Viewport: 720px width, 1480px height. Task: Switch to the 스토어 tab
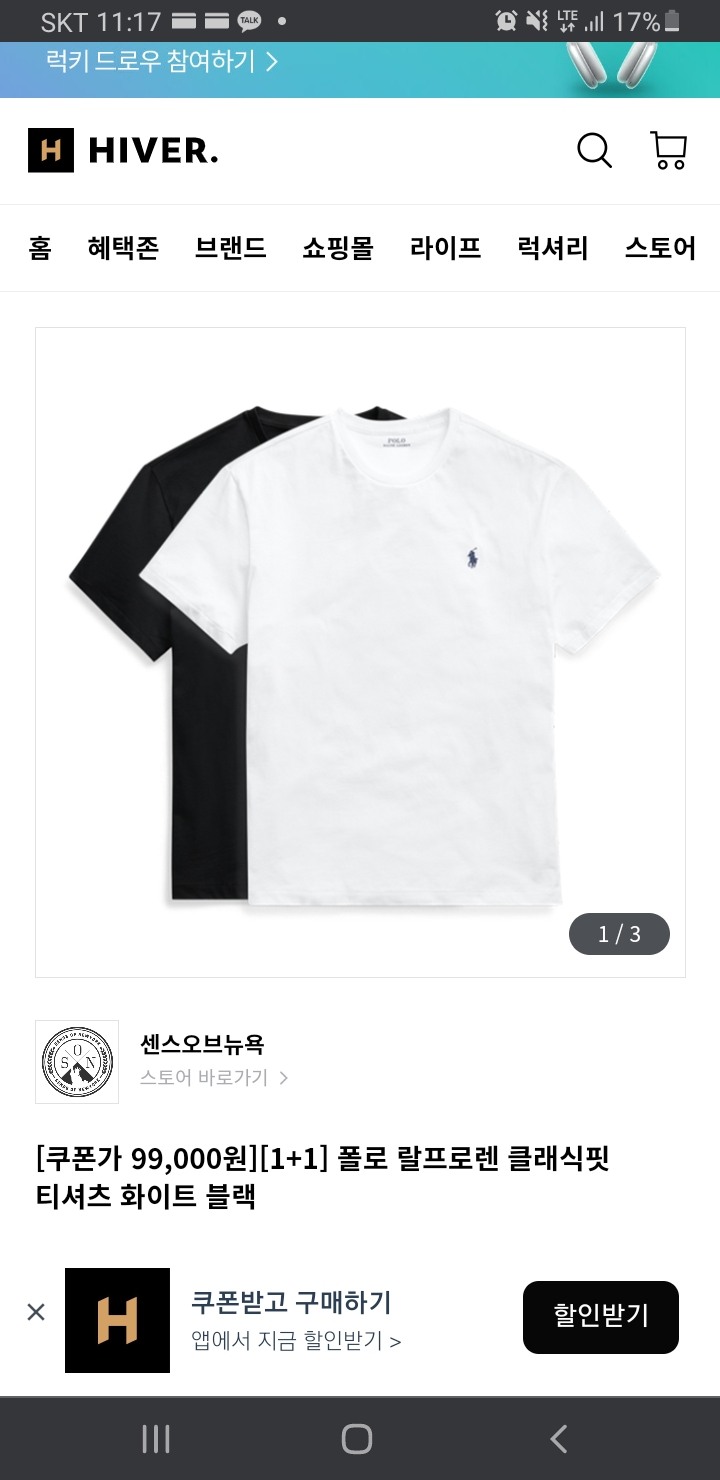pyautogui.click(x=660, y=248)
